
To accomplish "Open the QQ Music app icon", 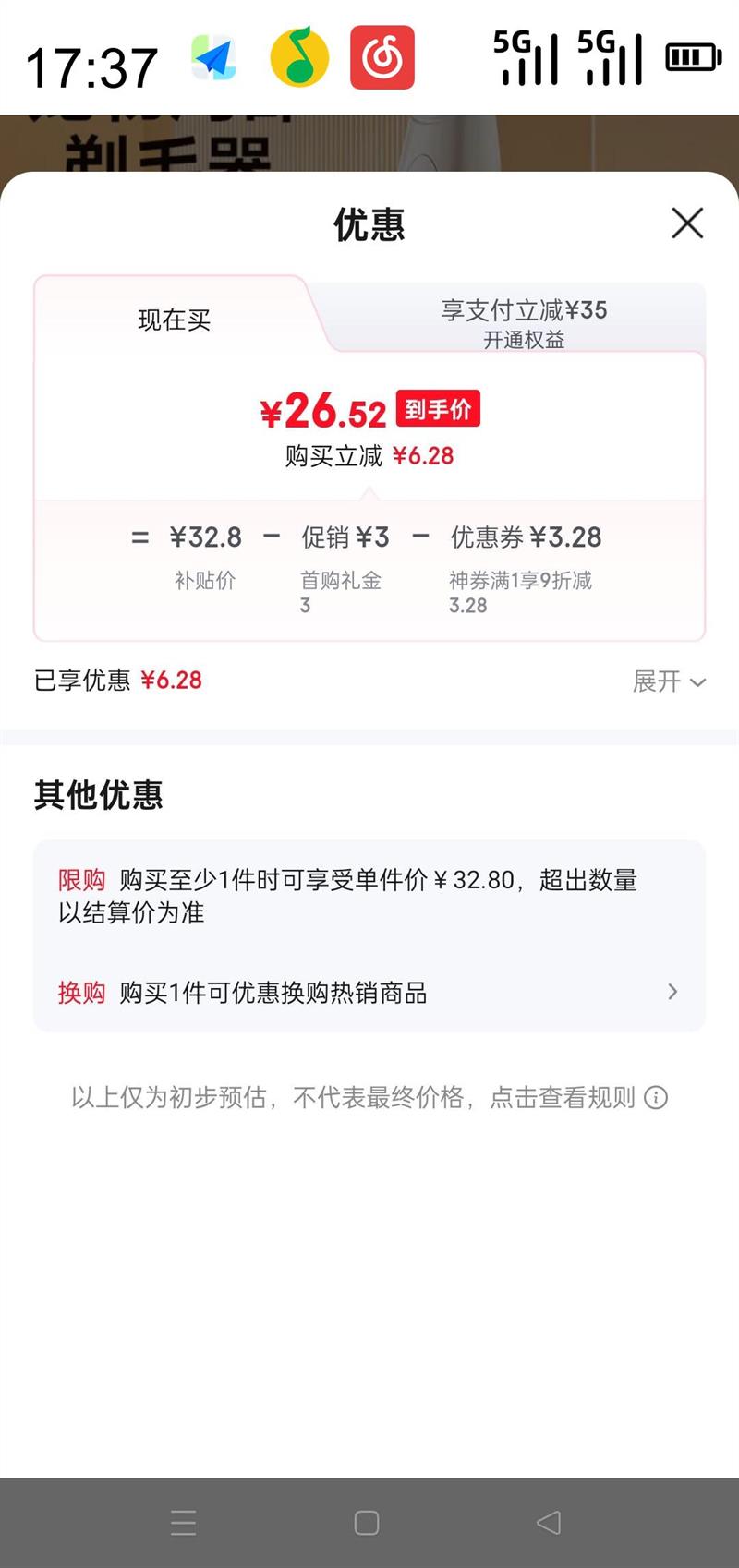I will 296,57.
